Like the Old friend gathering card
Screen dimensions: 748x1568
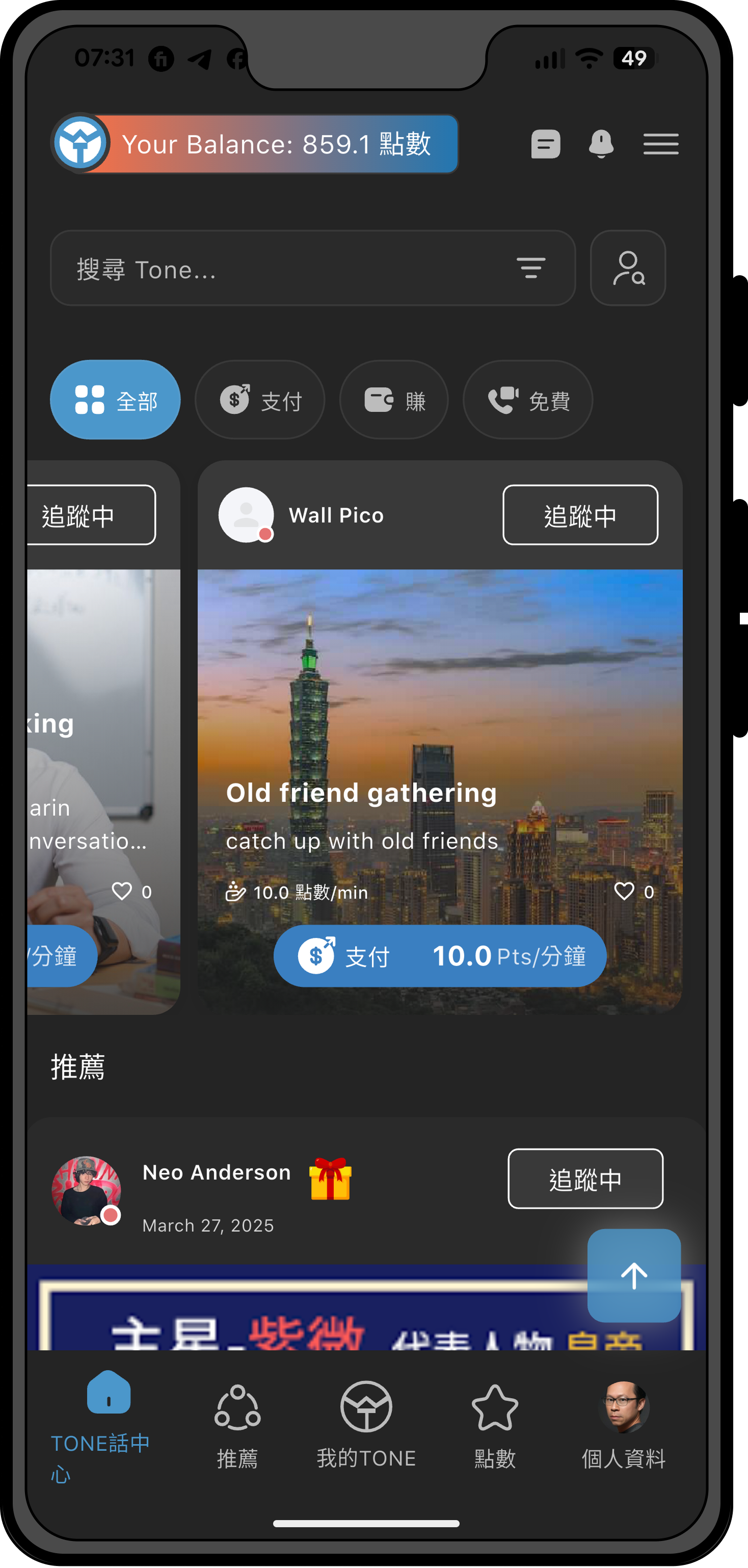click(625, 891)
